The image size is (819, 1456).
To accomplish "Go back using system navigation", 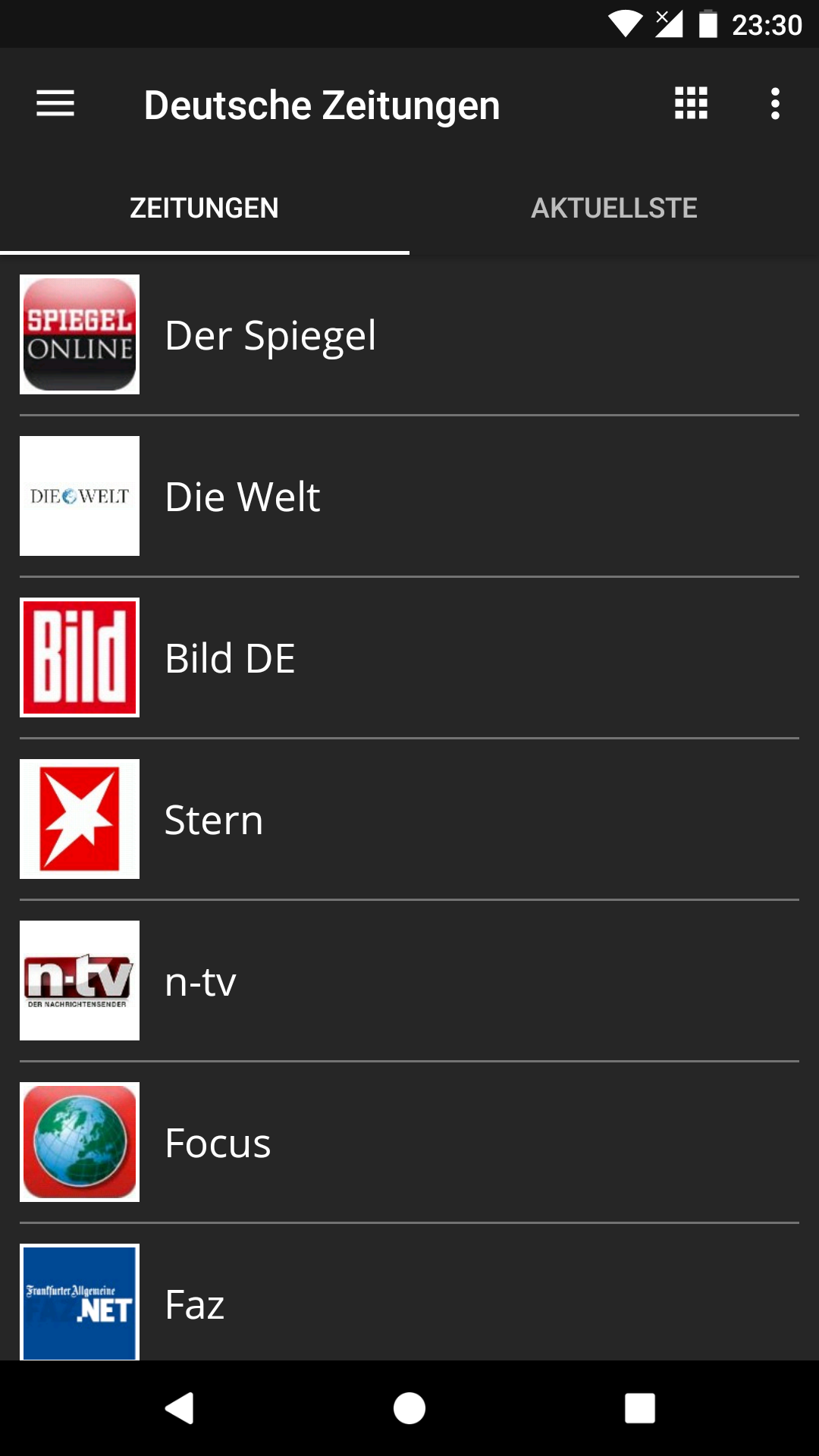I will point(180,1408).
